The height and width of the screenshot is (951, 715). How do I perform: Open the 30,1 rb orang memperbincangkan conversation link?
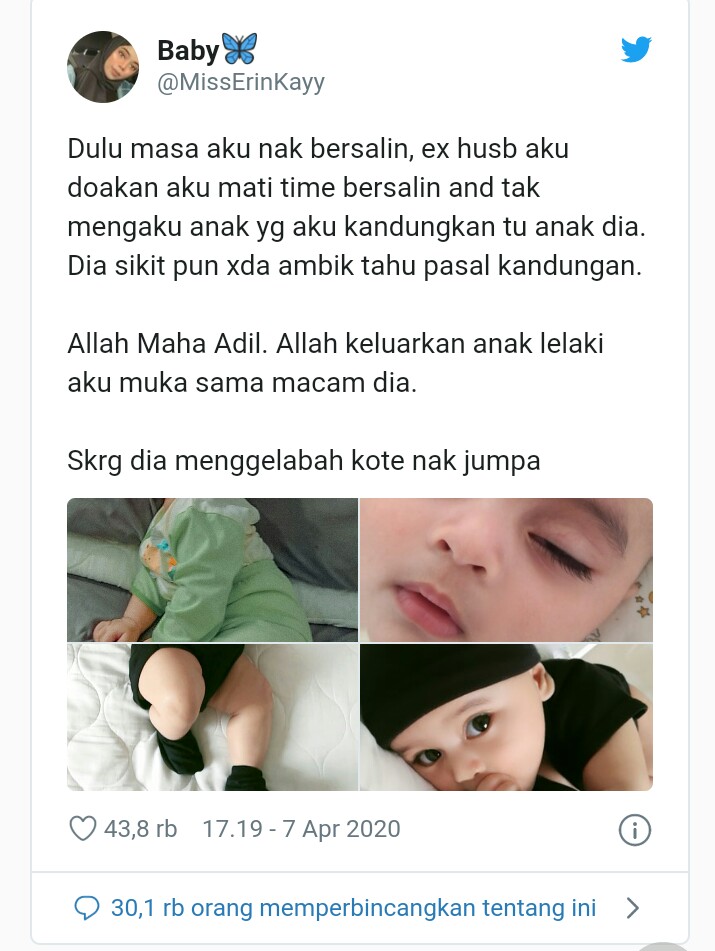(x=353, y=908)
